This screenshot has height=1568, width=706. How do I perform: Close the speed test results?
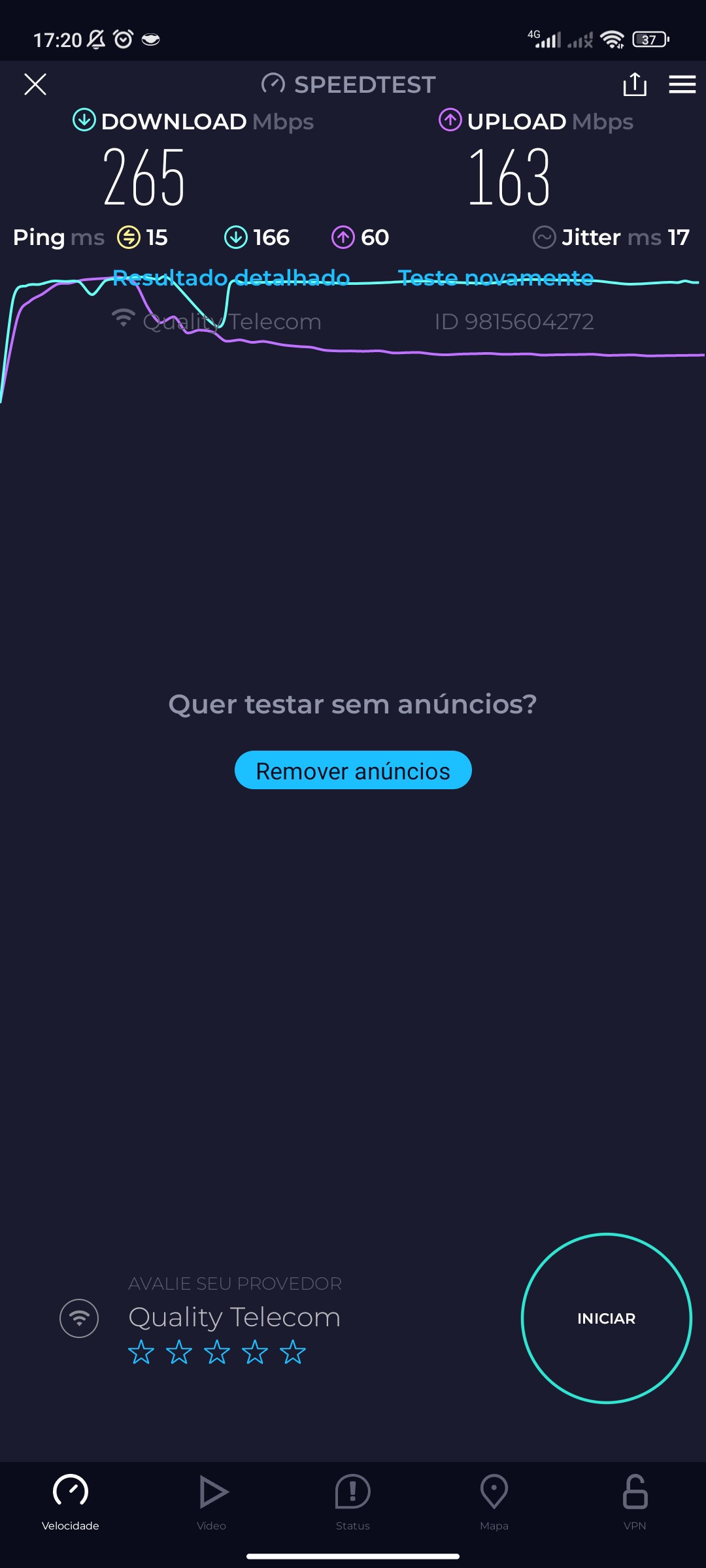tap(35, 84)
